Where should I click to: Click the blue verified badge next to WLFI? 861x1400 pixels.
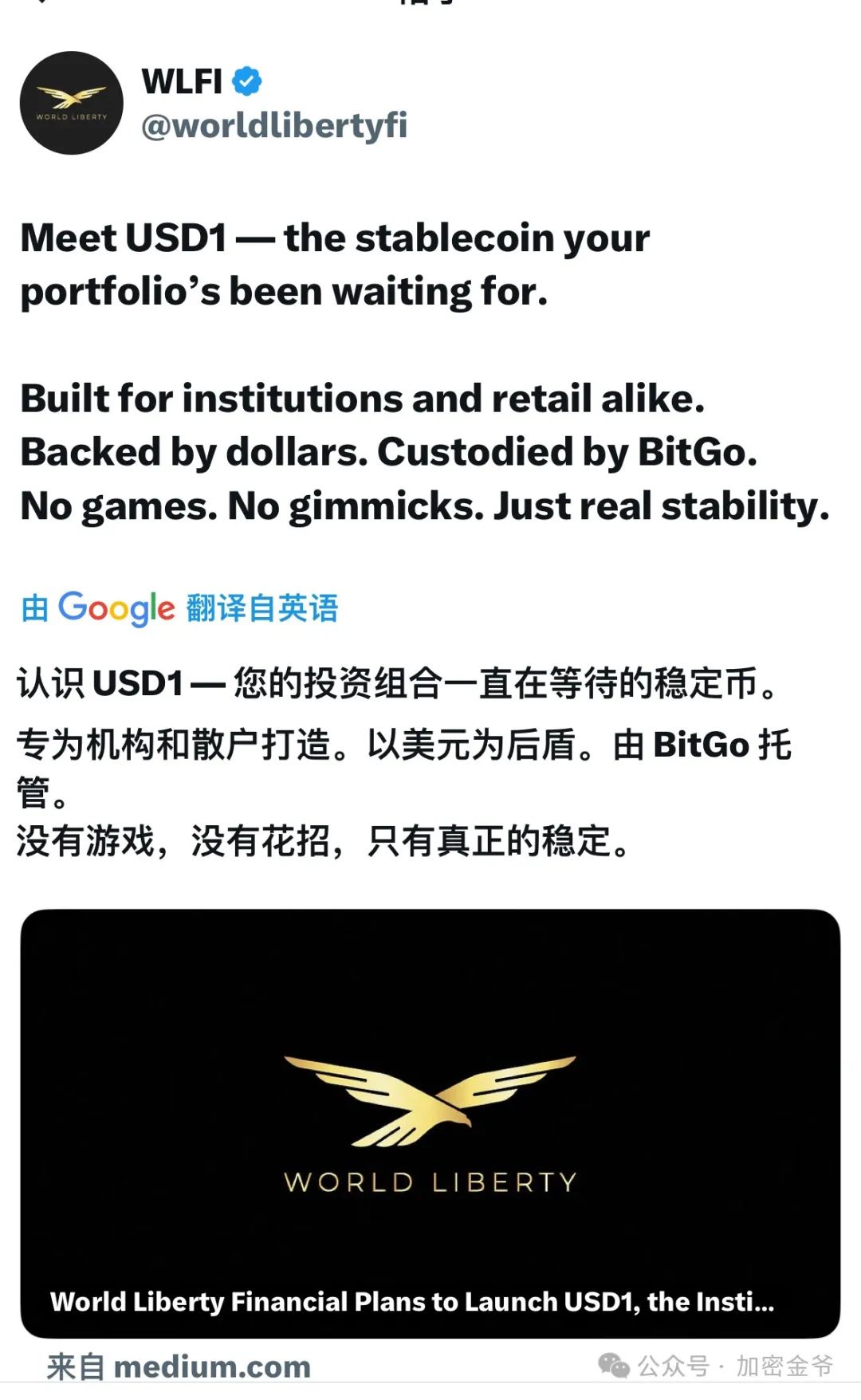246,82
